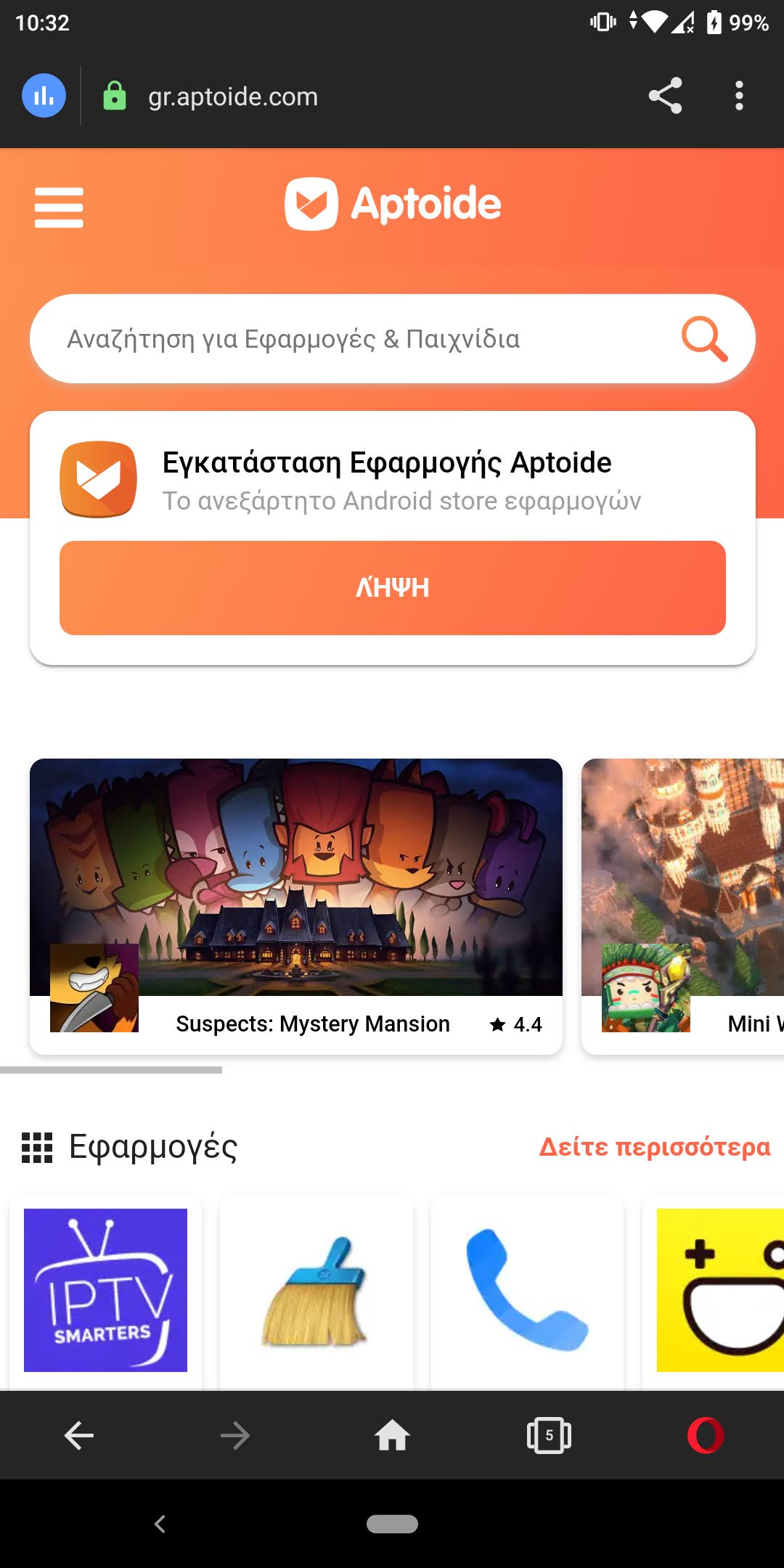Open the Opera menu
The height and width of the screenshot is (1568, 784).
[705, 1435]
